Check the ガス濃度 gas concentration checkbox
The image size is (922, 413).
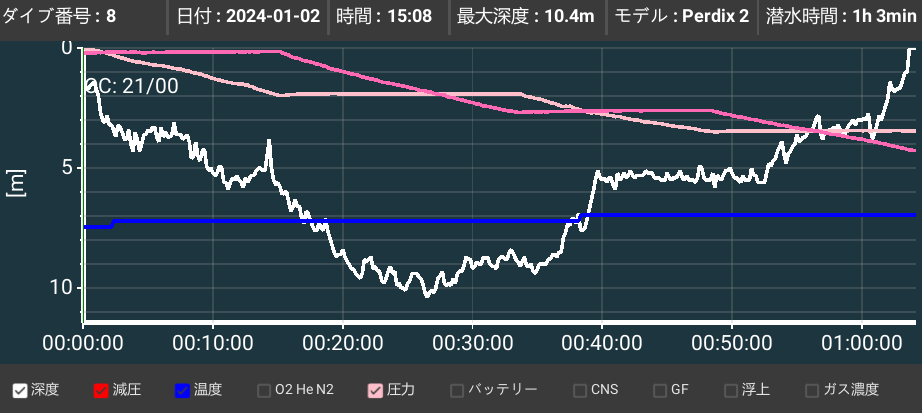pyautogui.click(x=812, y=390)
